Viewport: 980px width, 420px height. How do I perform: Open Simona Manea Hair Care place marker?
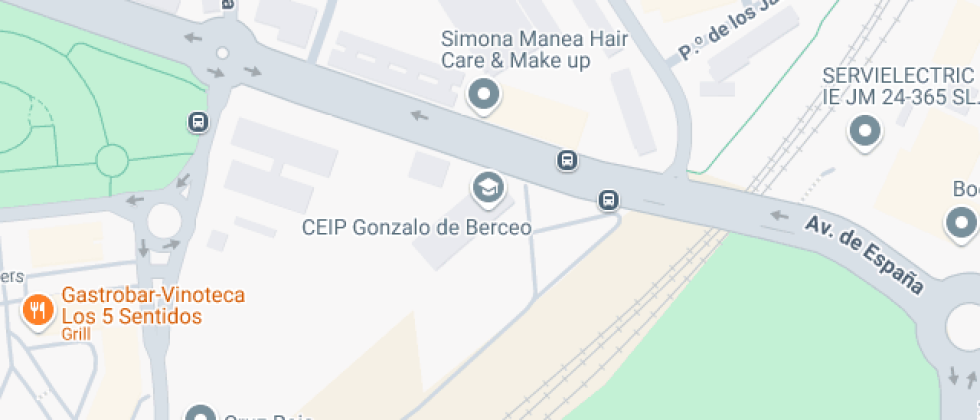(x=485, y=95)
